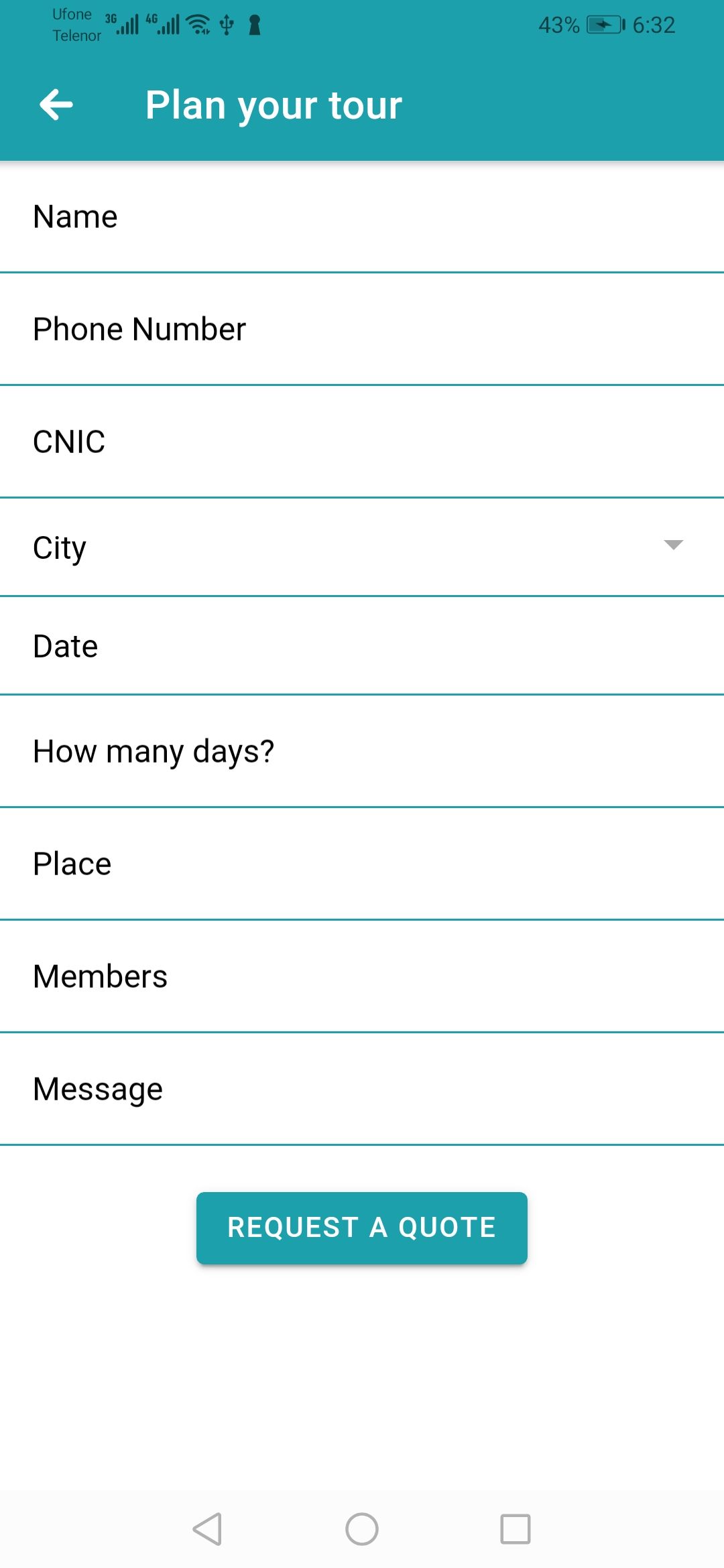The image size is (724, 1568).
Task: Open the recent apps overview
Action: [x=516, y=1529]
